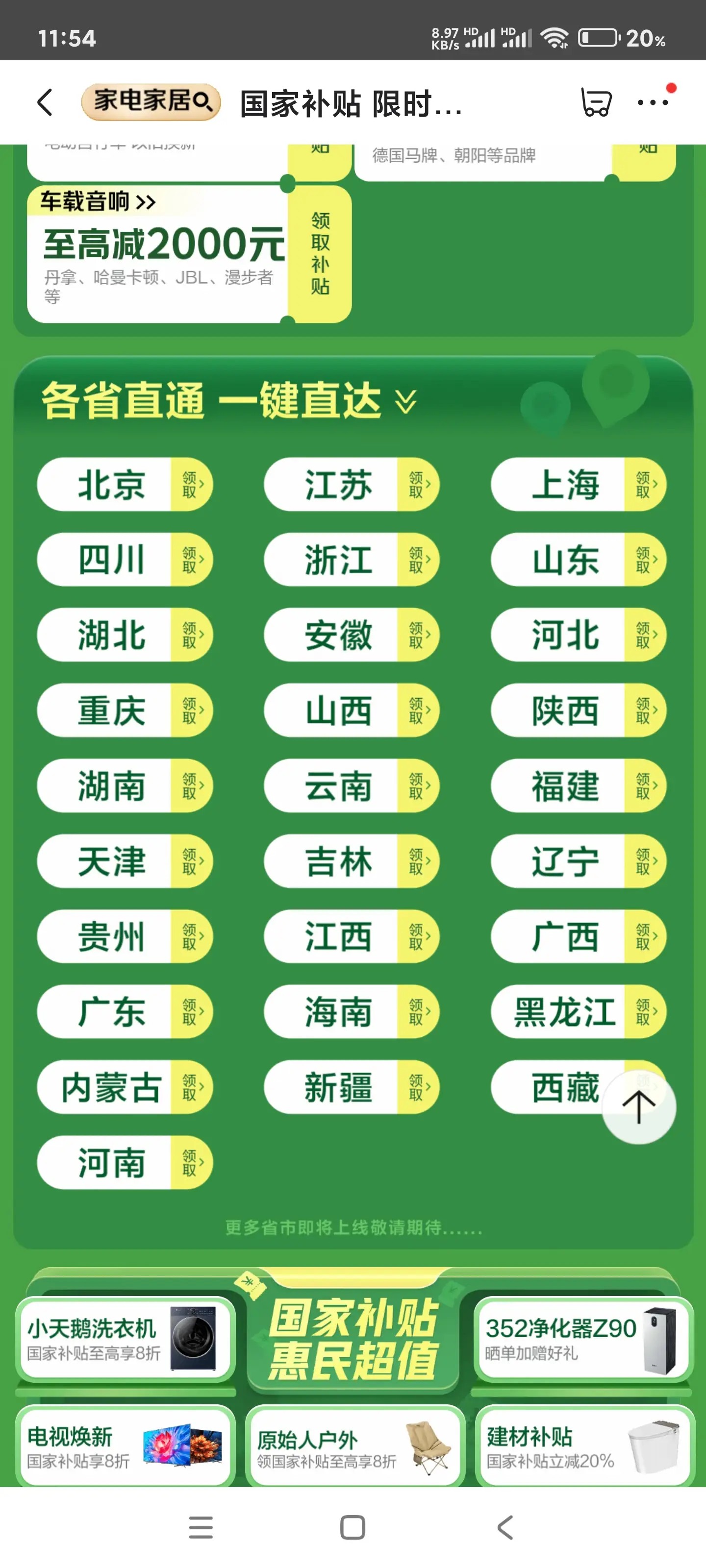Go back using the header arrow
This screenshot has height=1568, width=706.
click(x=45, y=102)
